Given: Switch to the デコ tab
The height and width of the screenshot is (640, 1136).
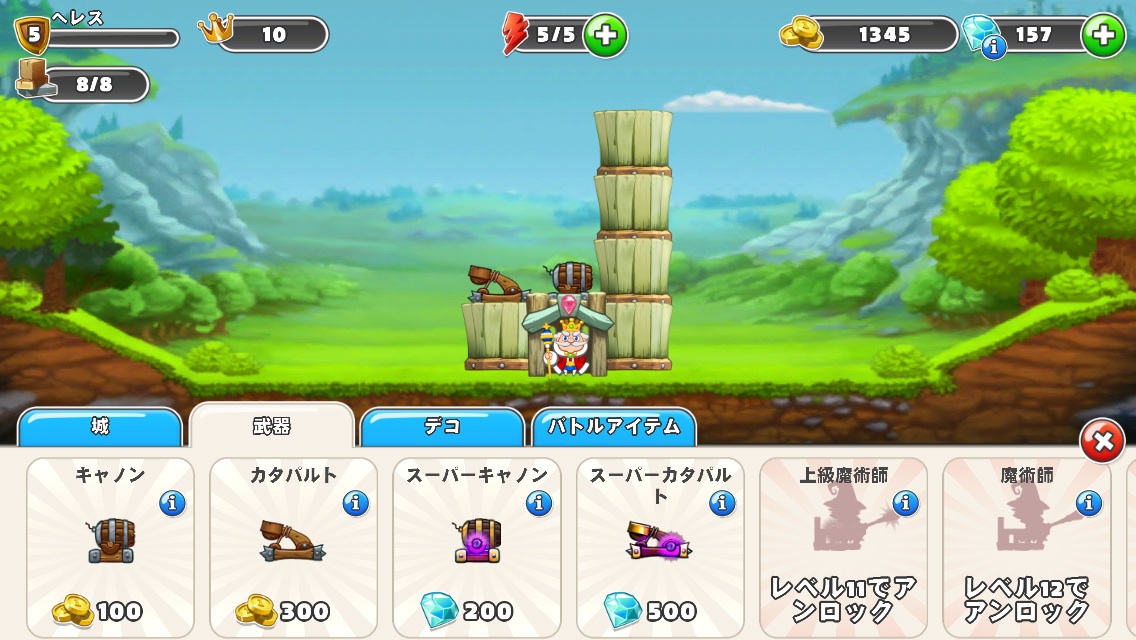Looking at the screenshot, I should point(442,427).
